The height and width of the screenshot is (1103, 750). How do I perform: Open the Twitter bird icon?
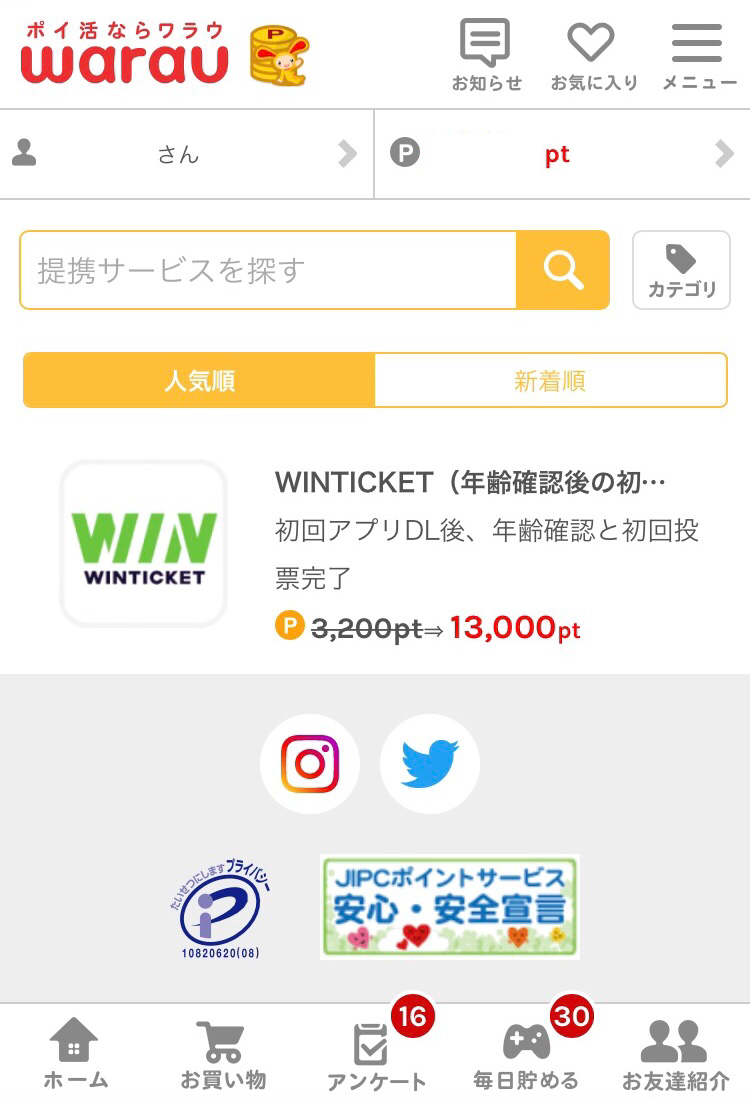[x=430, y=763]
